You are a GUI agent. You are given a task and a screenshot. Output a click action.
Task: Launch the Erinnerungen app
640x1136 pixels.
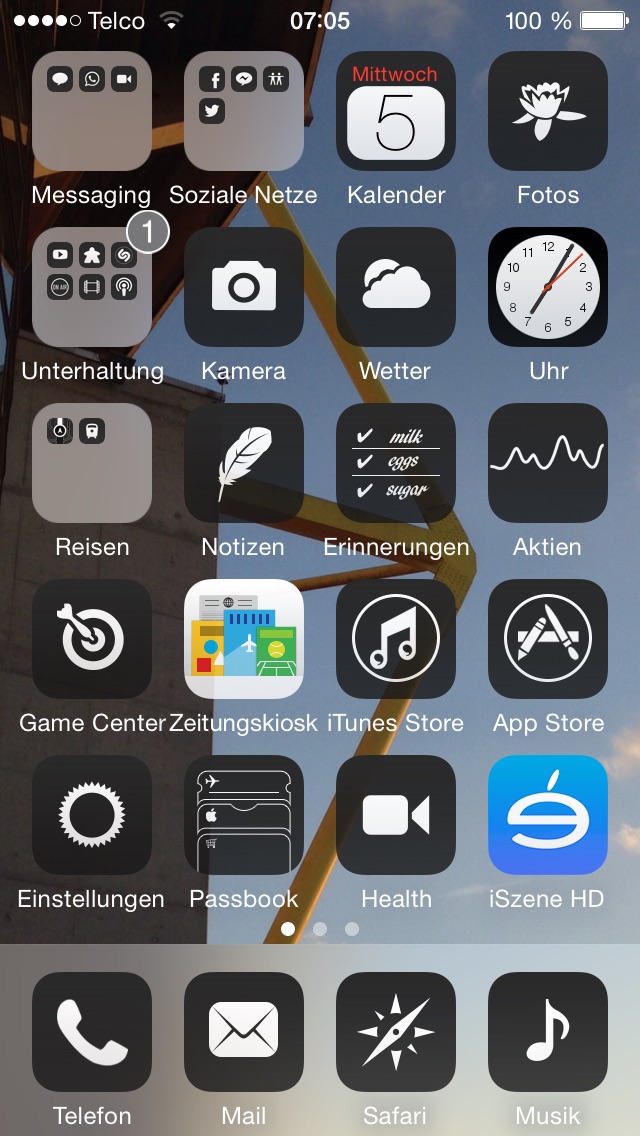396,463
